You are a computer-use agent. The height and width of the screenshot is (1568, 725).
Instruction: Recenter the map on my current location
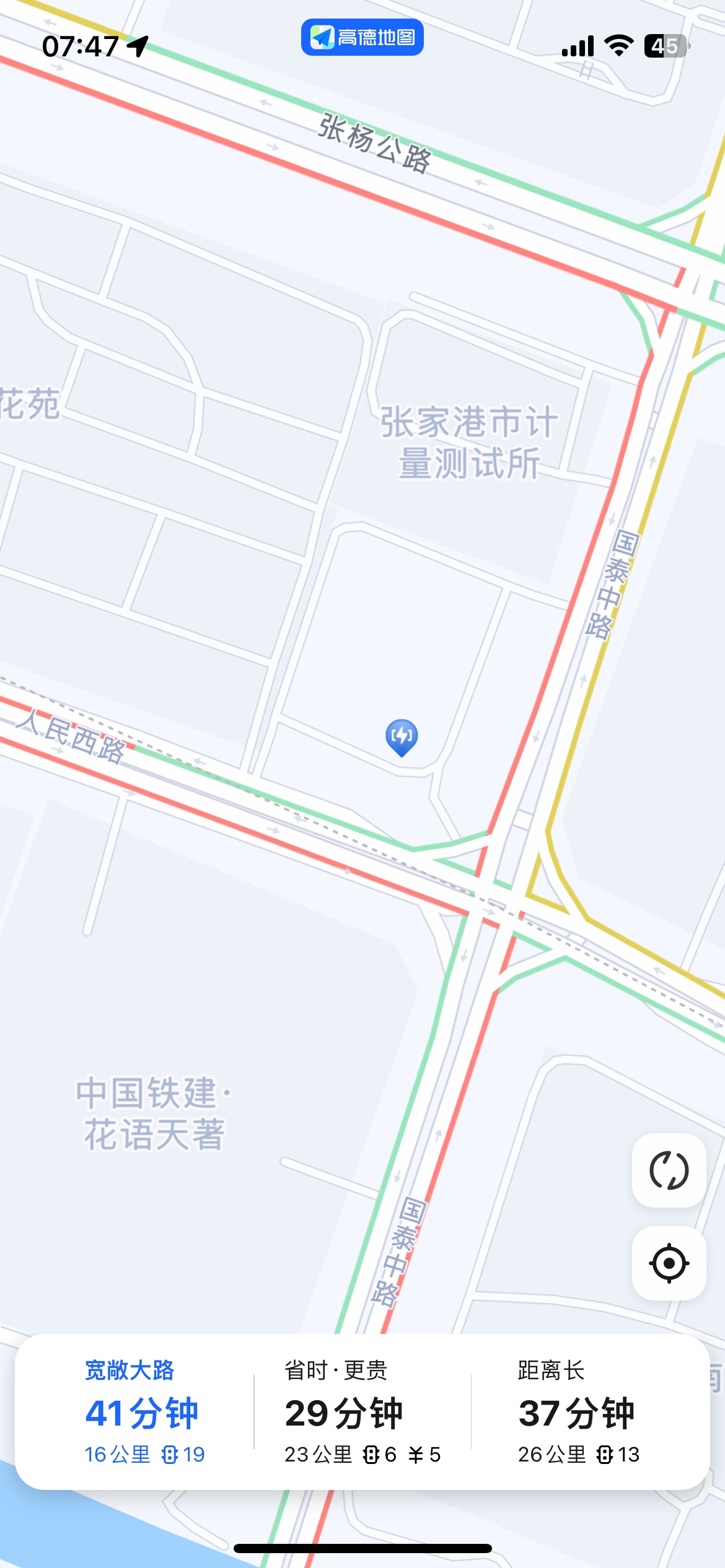click(x=669, y=1263)
